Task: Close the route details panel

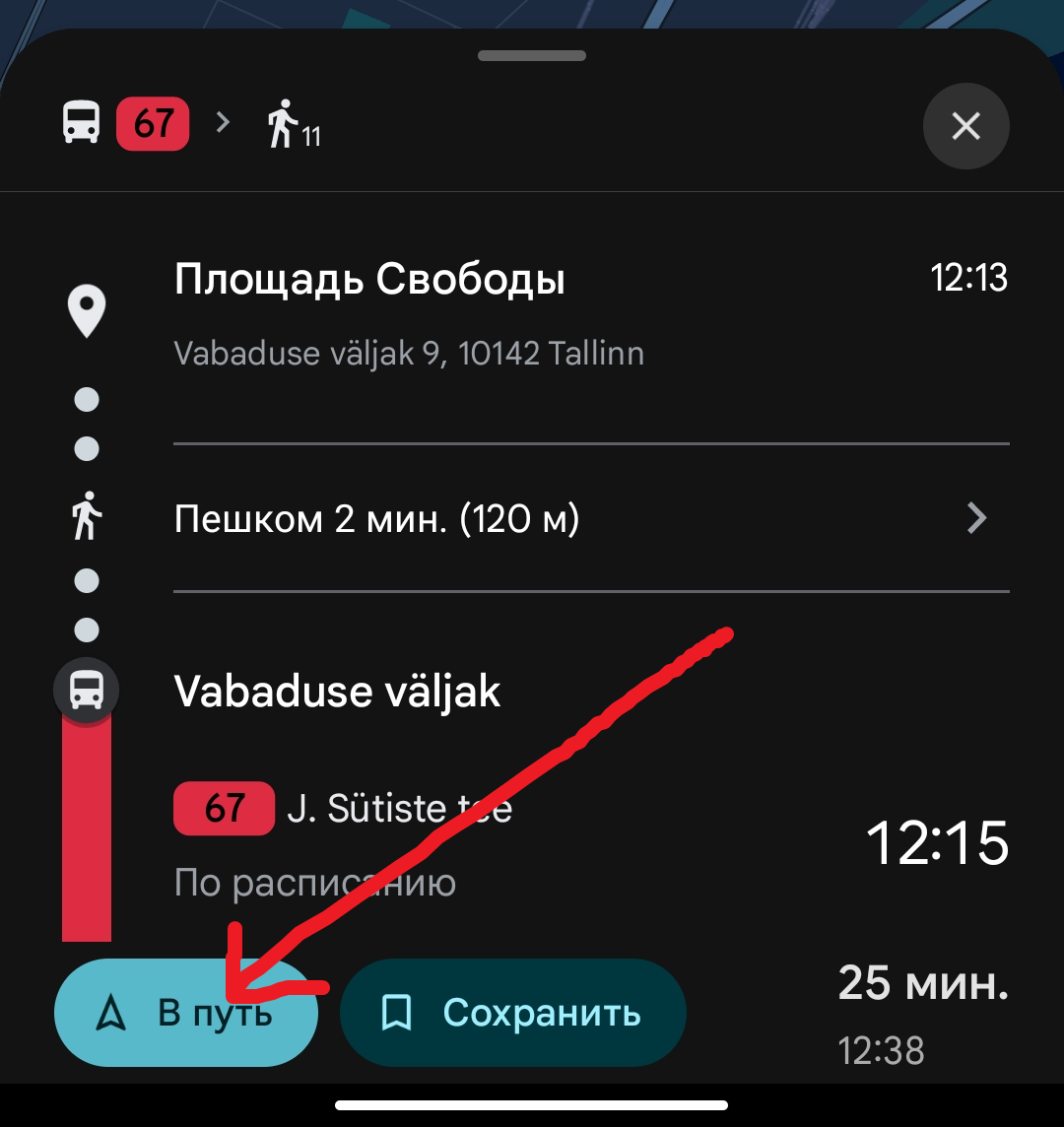Action: point(965,126)
